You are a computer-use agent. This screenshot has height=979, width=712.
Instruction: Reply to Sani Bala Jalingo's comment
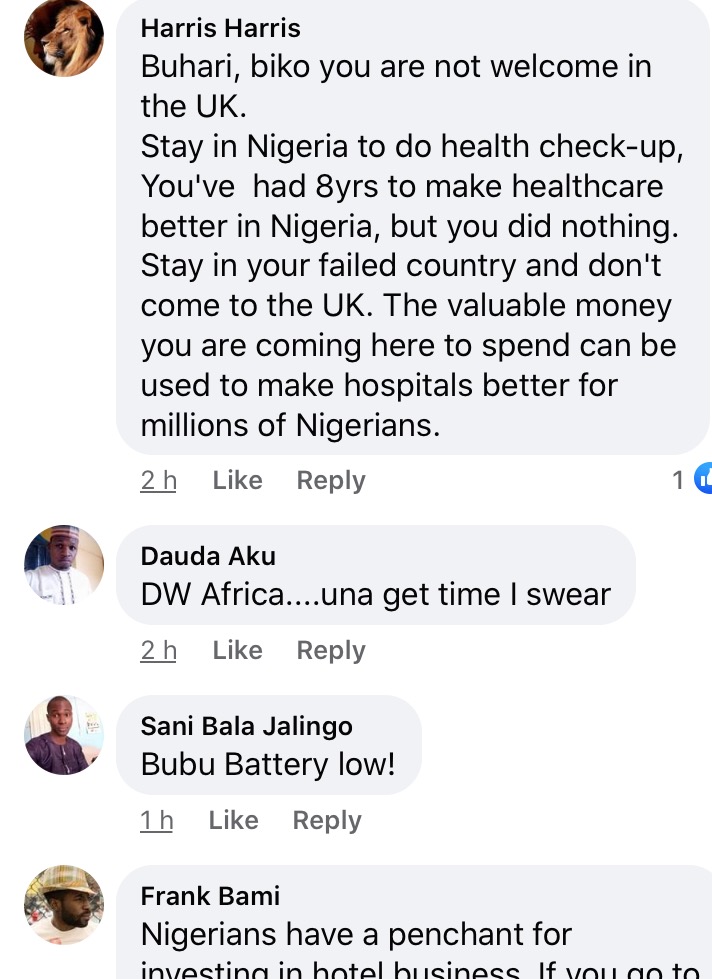[327, 820]
